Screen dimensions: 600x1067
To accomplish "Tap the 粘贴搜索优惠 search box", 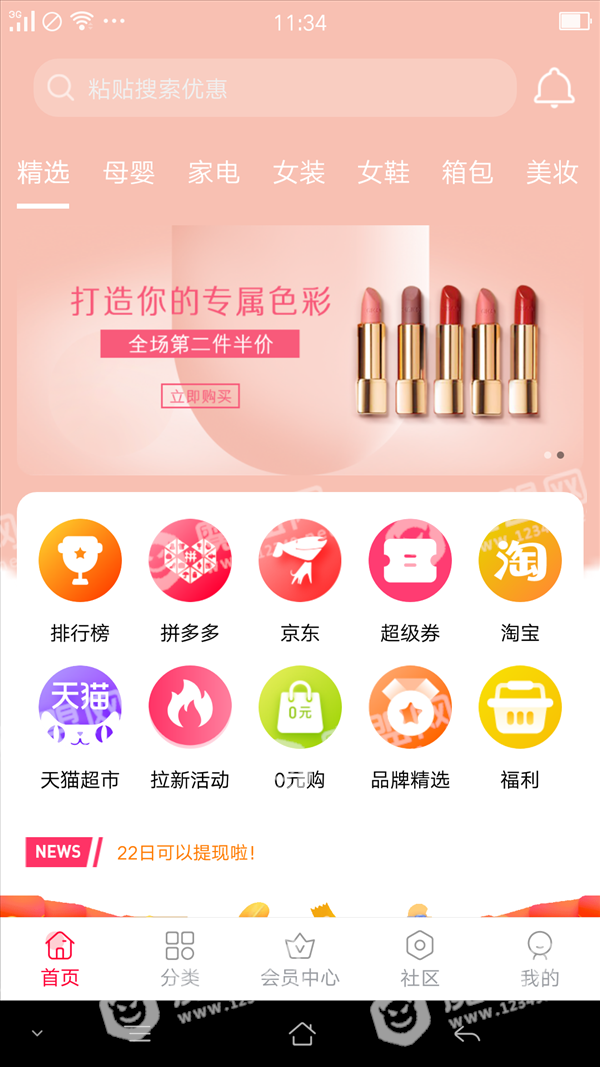I will [275, 88].
